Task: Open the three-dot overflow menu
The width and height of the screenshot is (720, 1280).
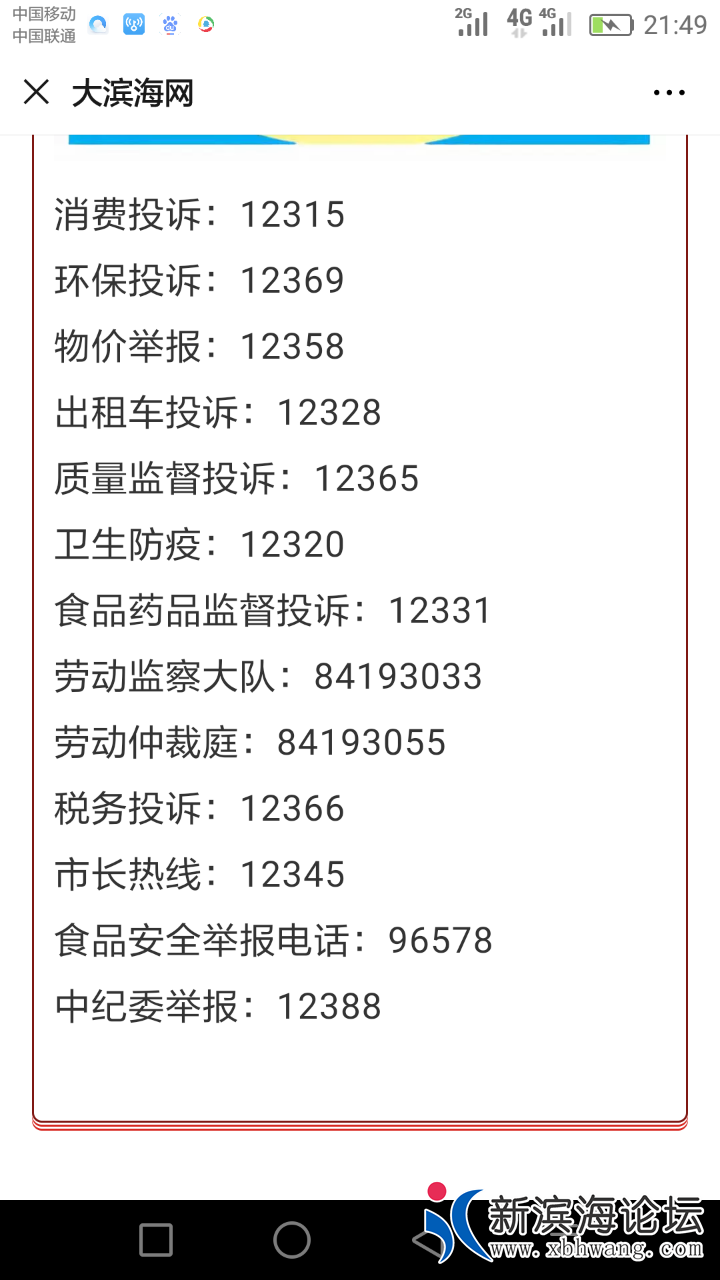Action: tap(669, 93)
